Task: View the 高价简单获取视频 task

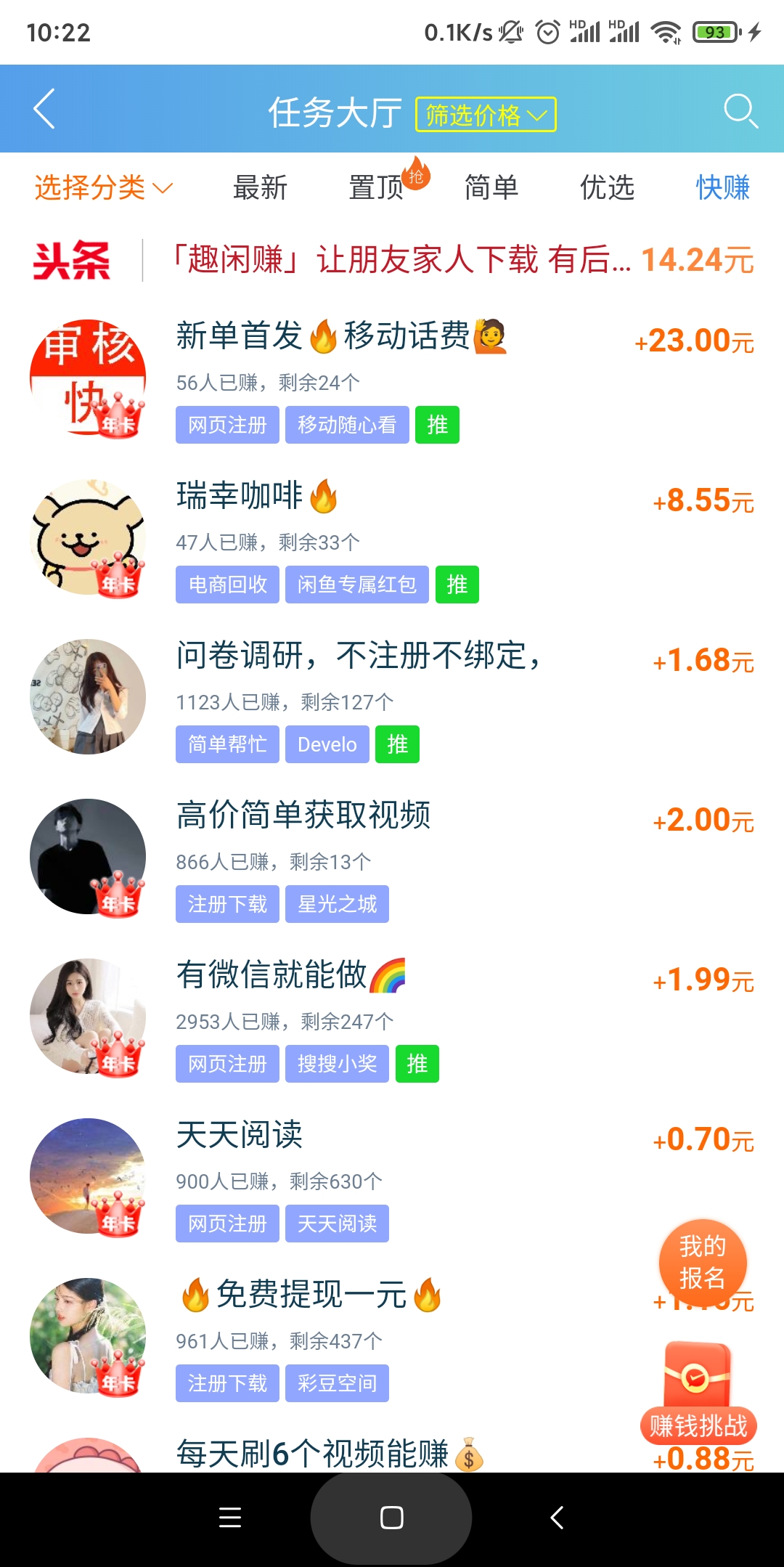Action: coord(392,816)
